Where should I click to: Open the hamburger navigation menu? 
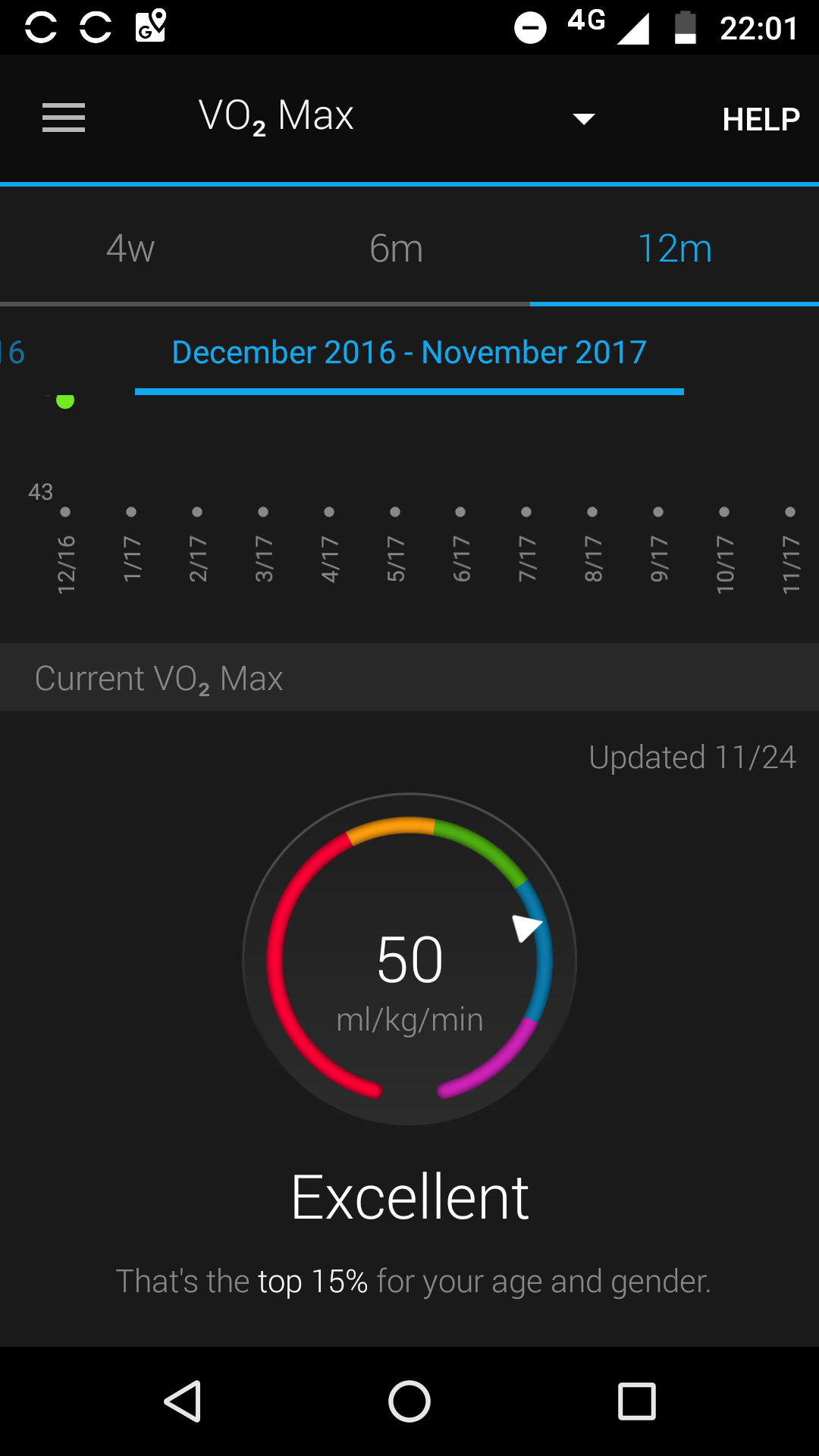[64, 118]
